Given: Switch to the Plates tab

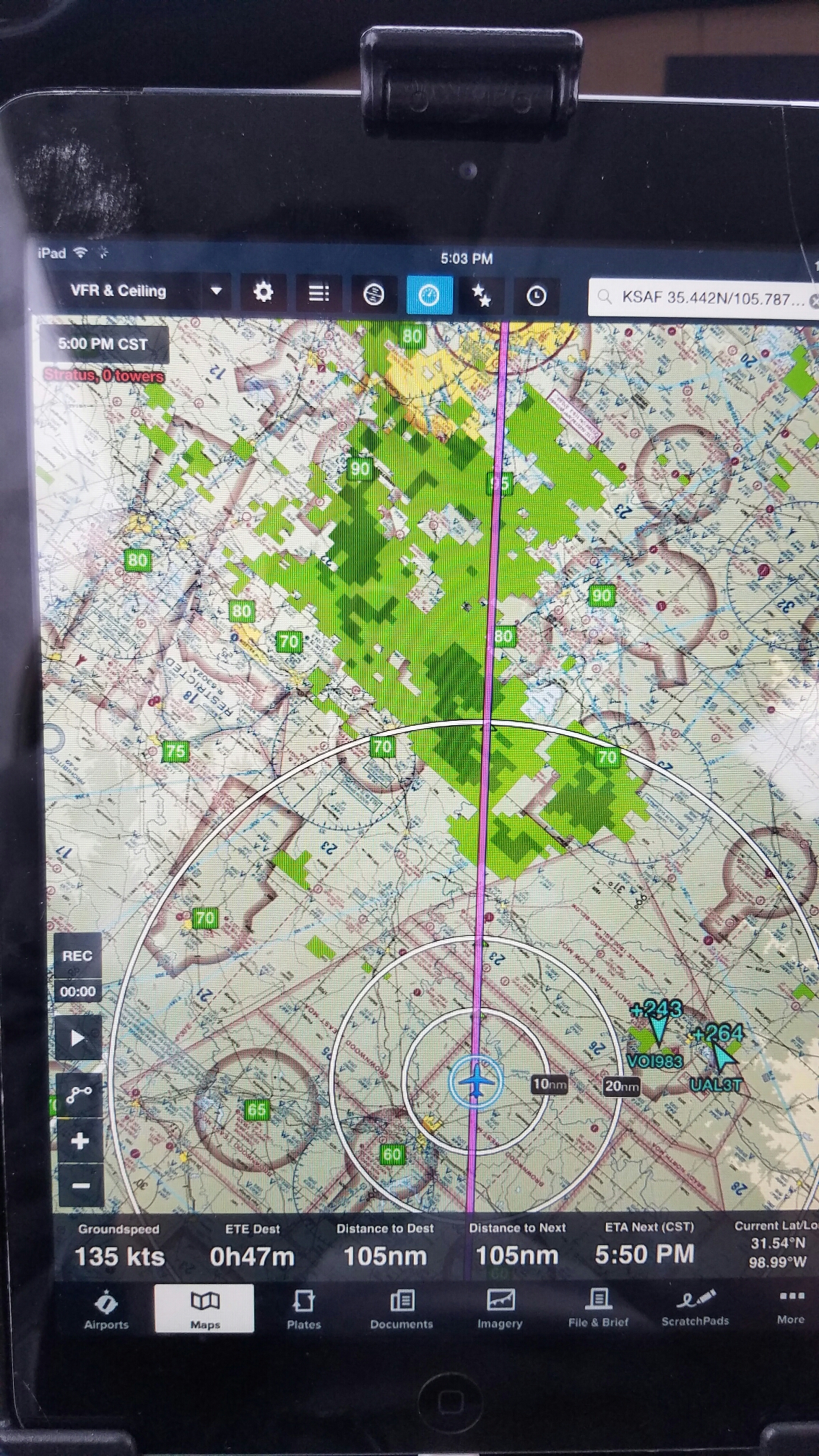Looking at the screenshot, I should point(303,1309).
